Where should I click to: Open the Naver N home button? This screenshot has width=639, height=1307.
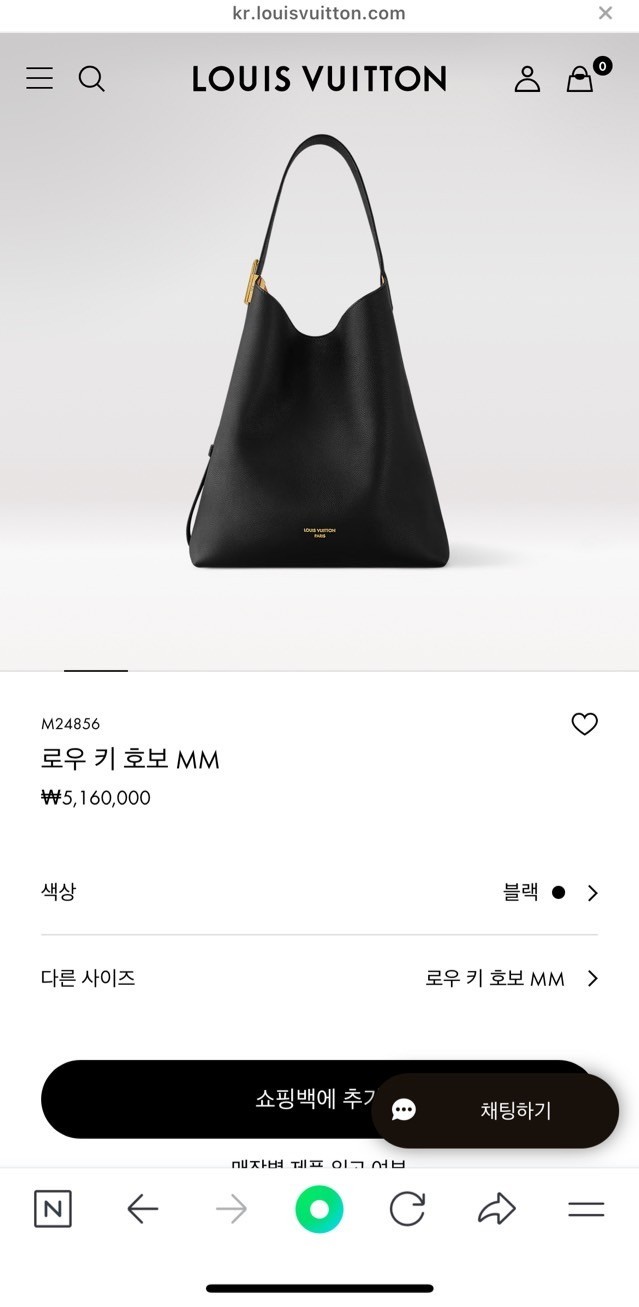click(x=53, y=1209)
